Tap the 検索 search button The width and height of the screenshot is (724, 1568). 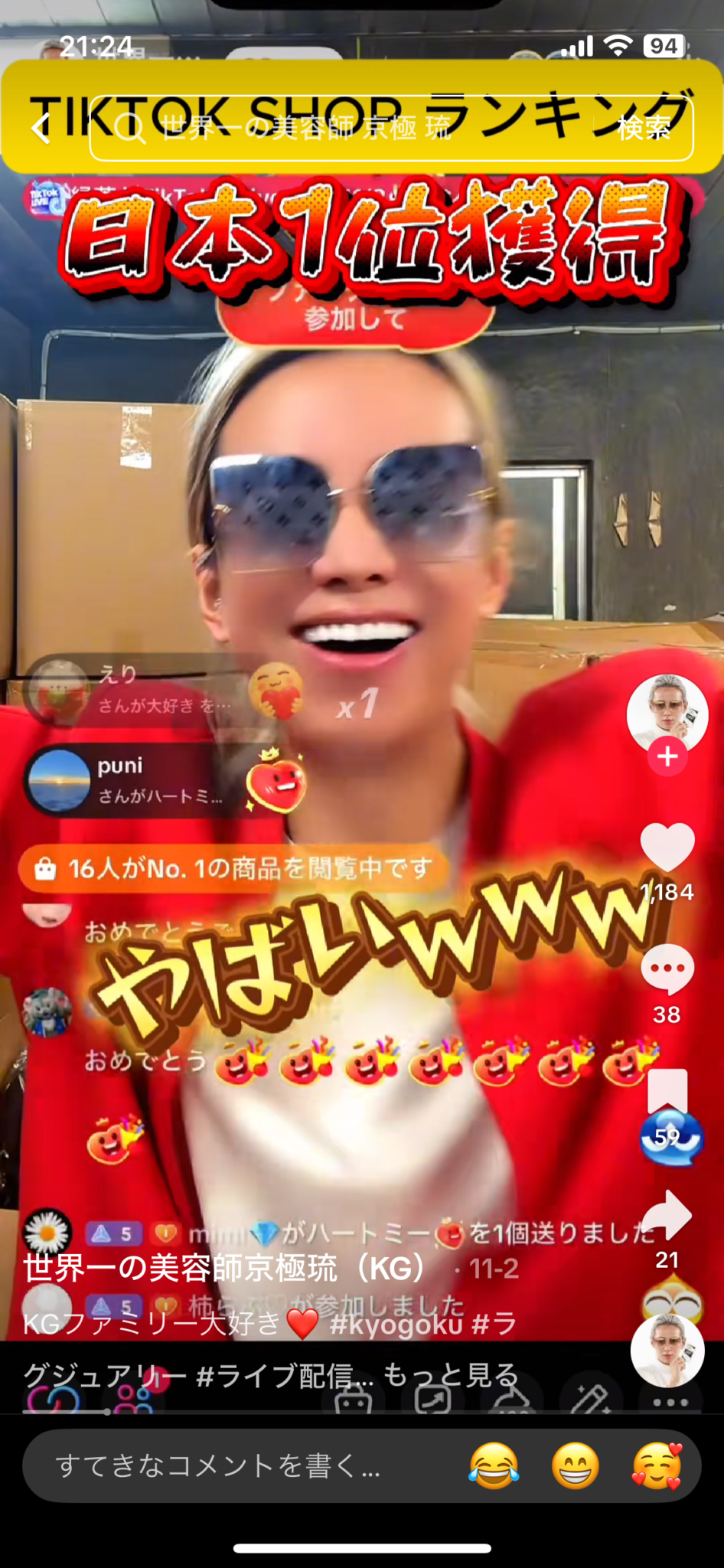click(x=644, y=128)
